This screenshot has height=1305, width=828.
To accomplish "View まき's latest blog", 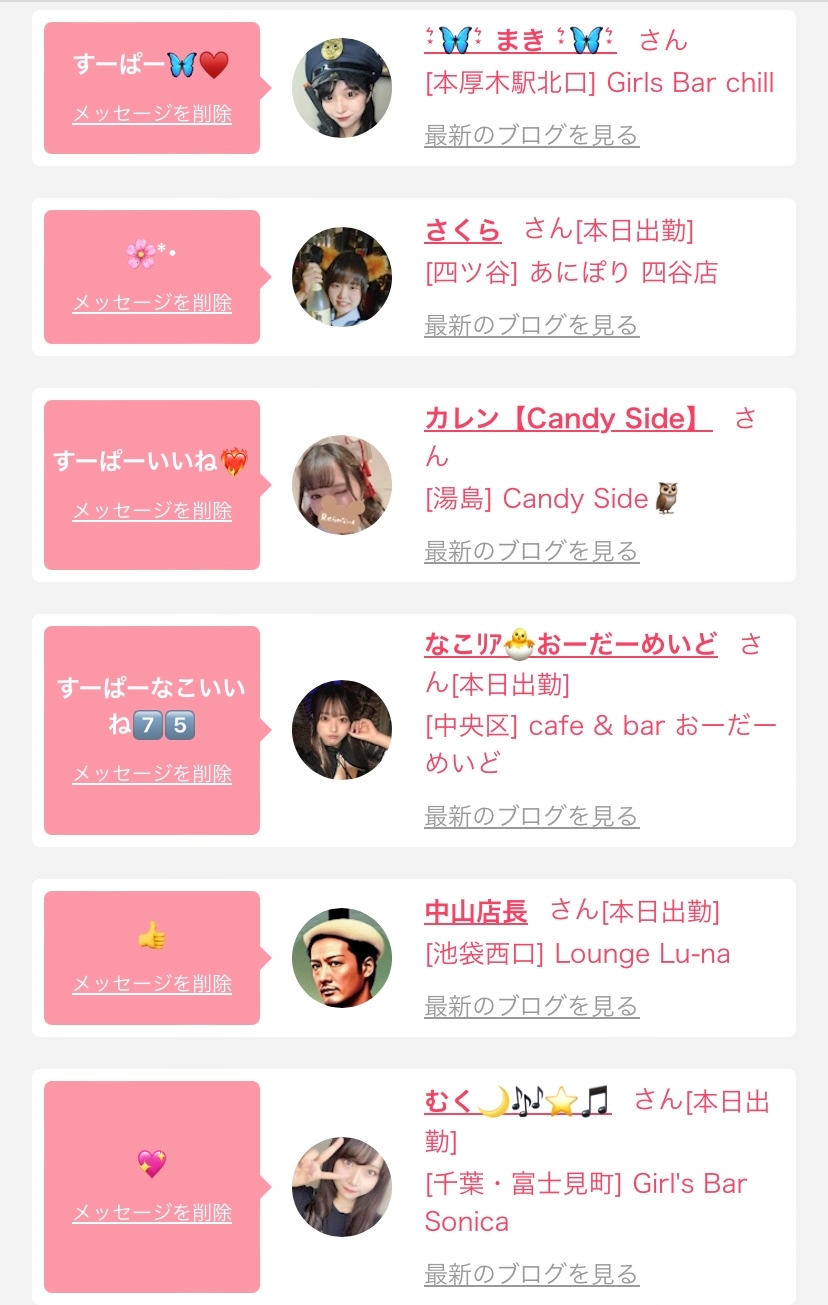I will point(531,136).
